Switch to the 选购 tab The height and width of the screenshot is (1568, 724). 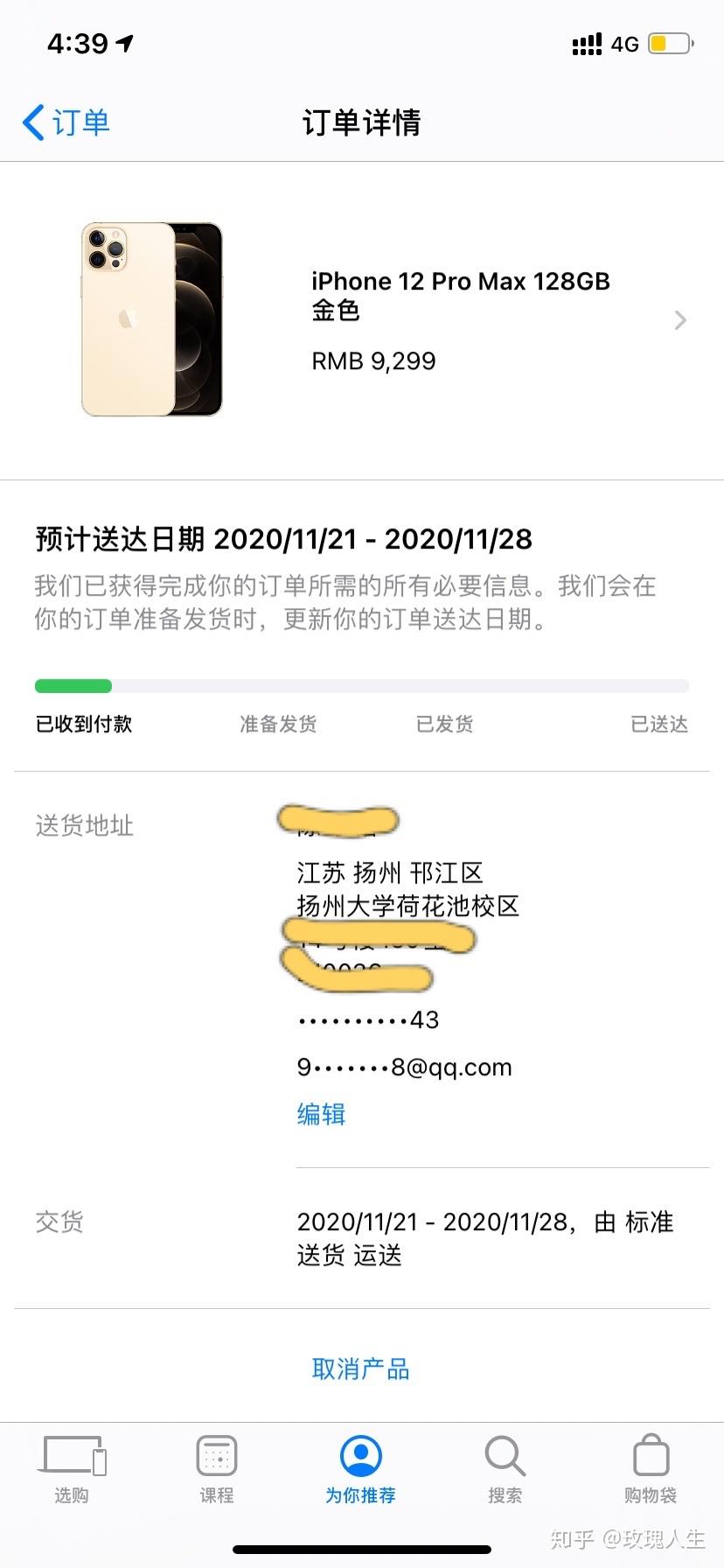[72, 1470]
